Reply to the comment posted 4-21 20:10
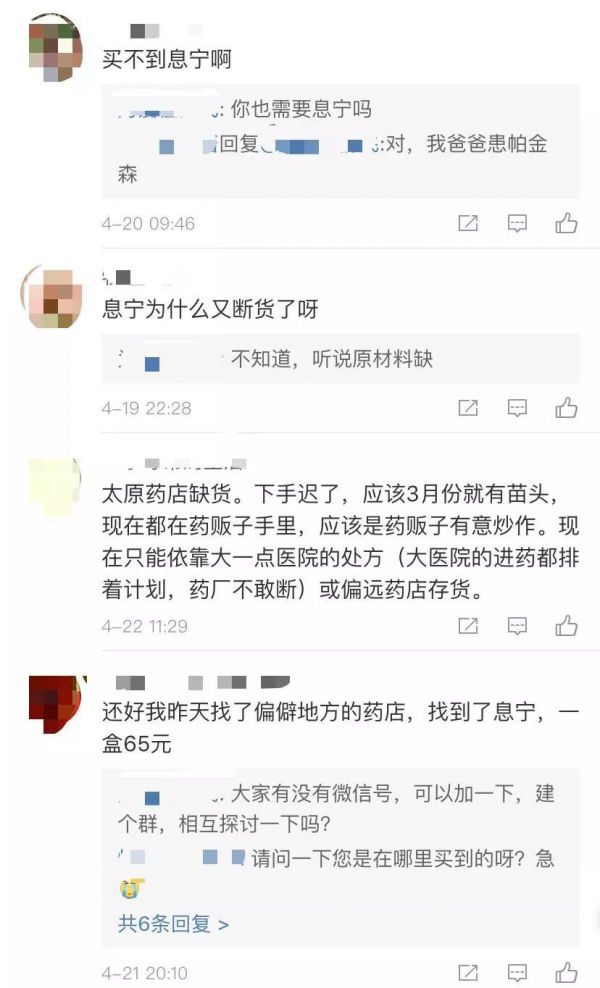 [517, 972]
